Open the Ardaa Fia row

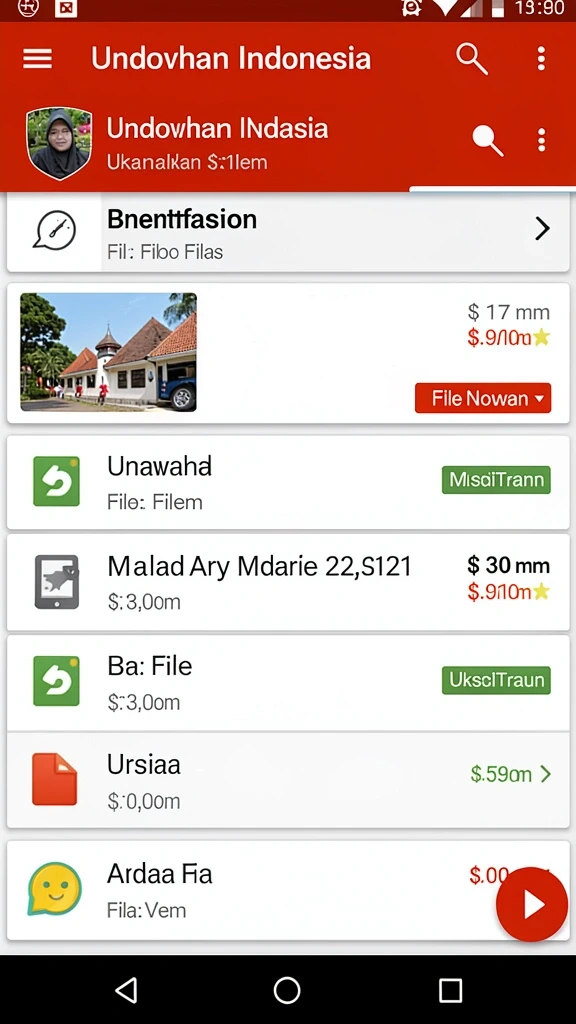click(288, 890)
